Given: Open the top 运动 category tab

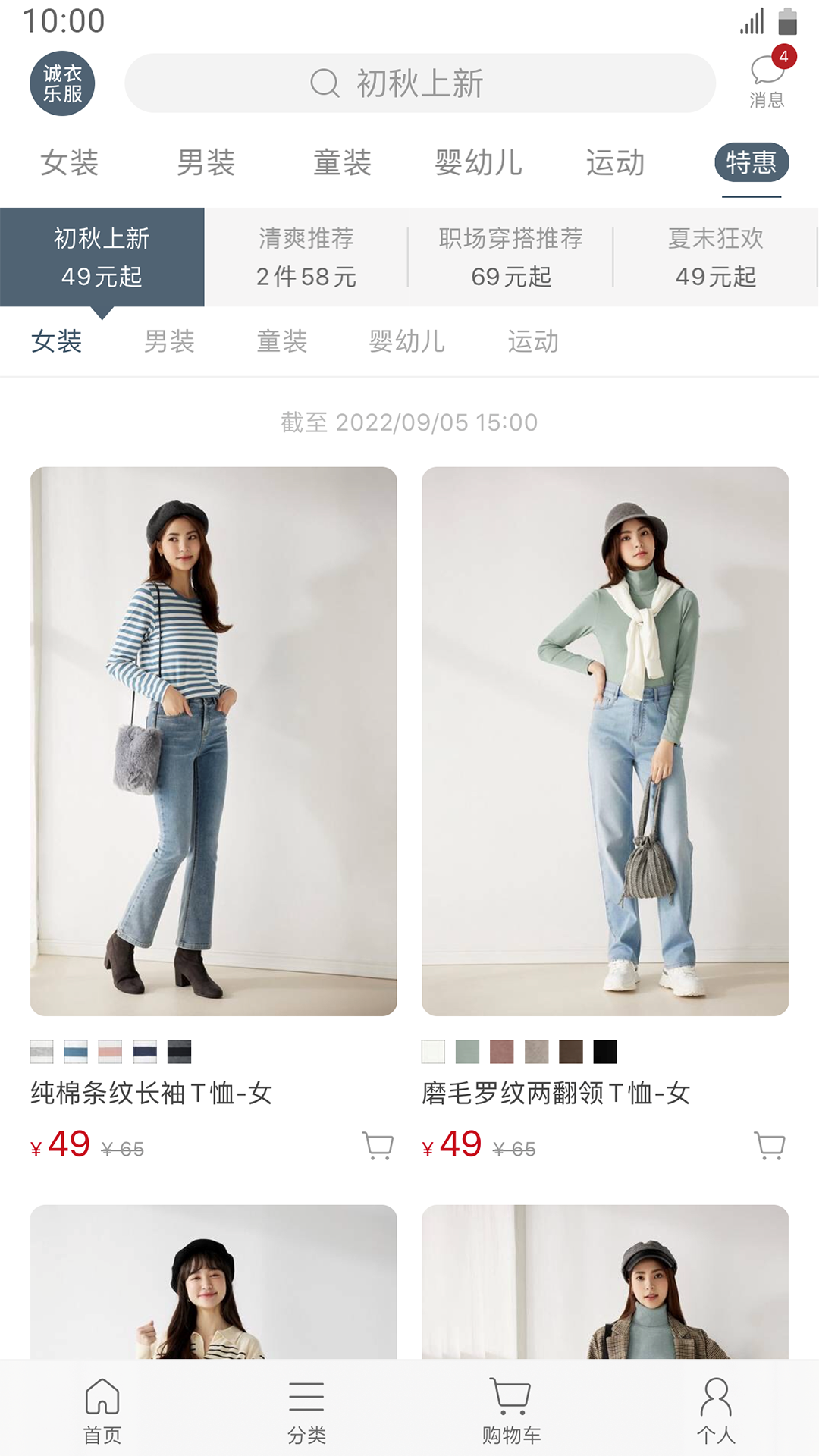Looking at the screenshot, I should pyautogui.click(x=614, y=163).
